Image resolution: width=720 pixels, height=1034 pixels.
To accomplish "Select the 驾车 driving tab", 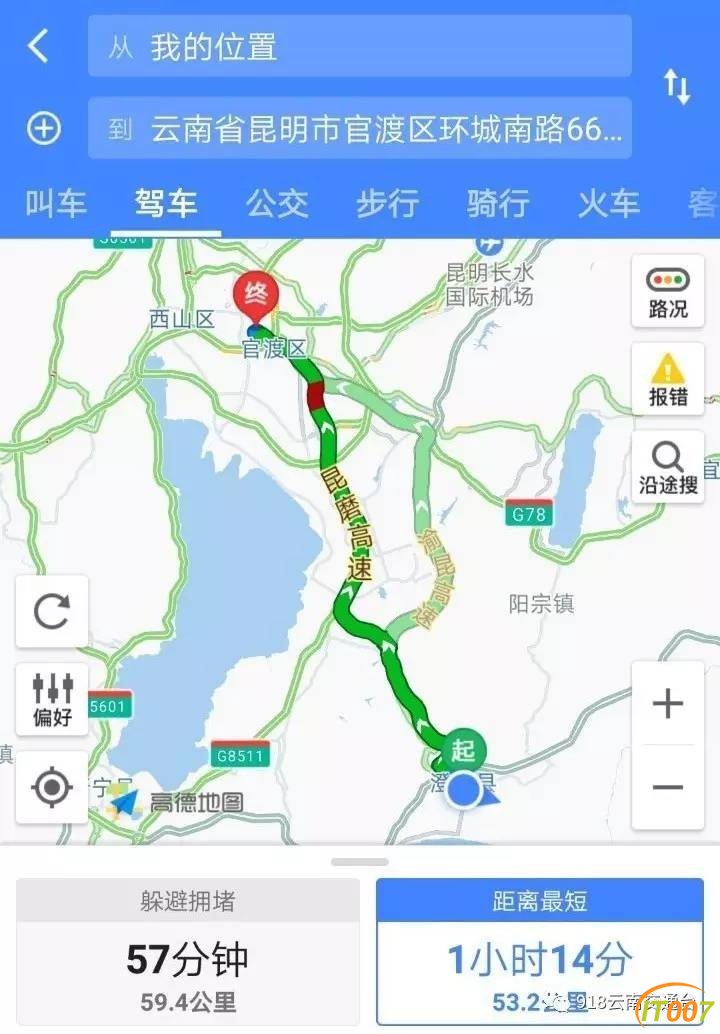I will pyautogui.click(x=166, y=204).
